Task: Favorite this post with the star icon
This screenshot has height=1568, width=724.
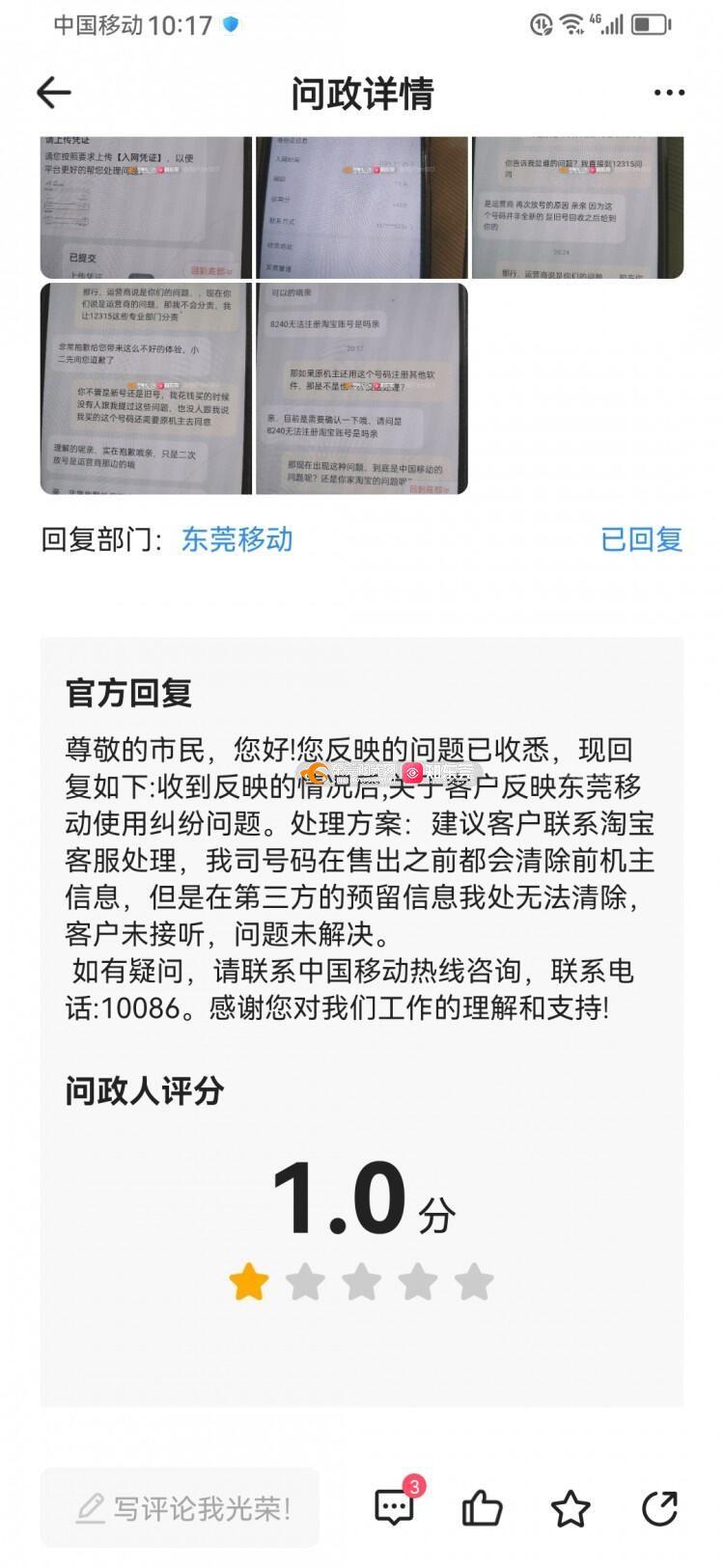Action: pyautogui.click(x=571, y=1508)
